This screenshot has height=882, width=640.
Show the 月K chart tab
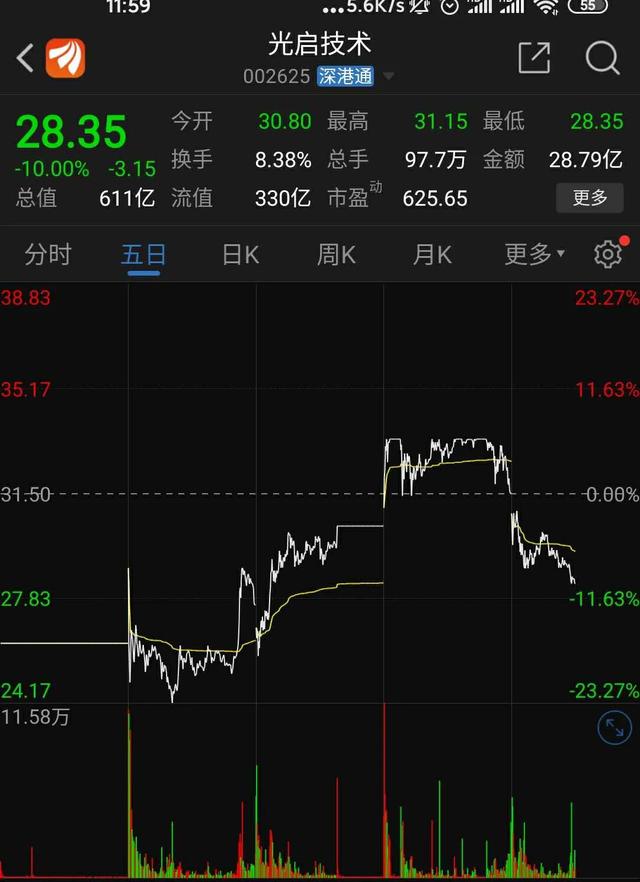tap(432, 255)
